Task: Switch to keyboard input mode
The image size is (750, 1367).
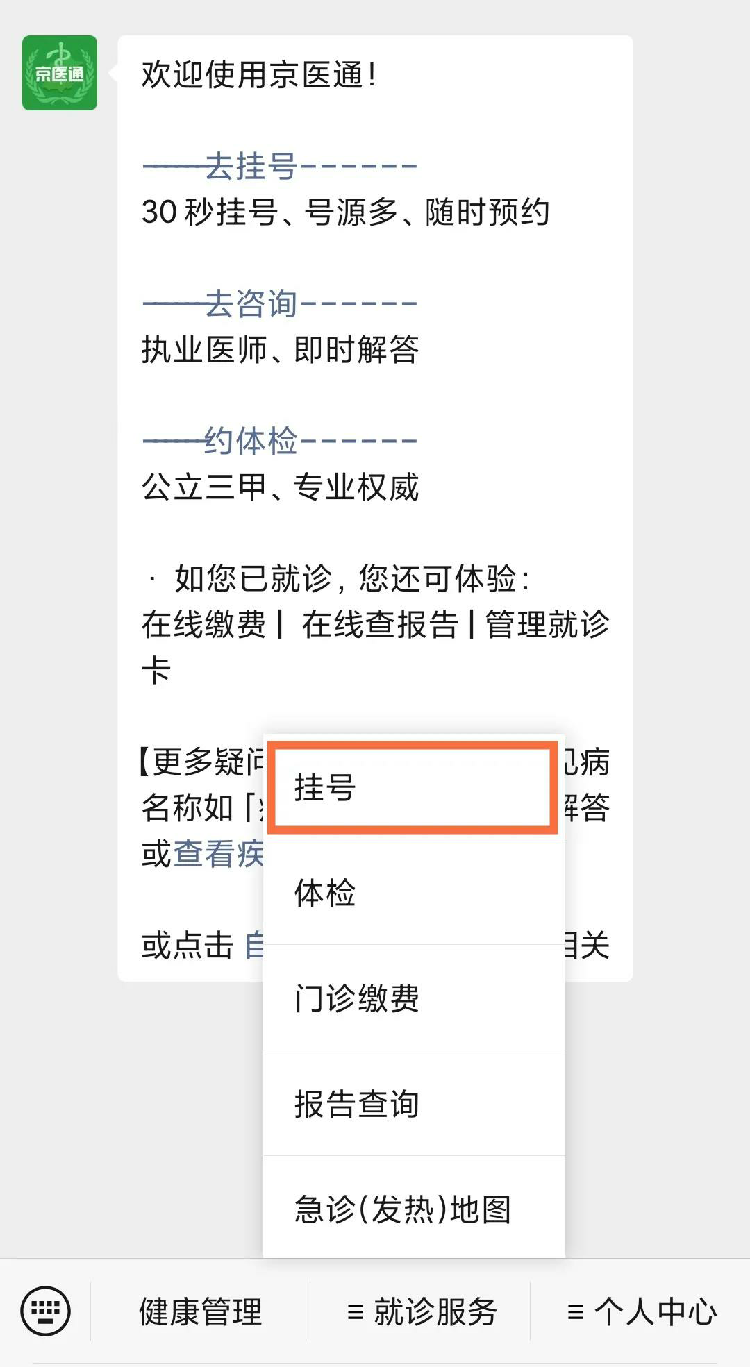Action: pos(46,1310)
